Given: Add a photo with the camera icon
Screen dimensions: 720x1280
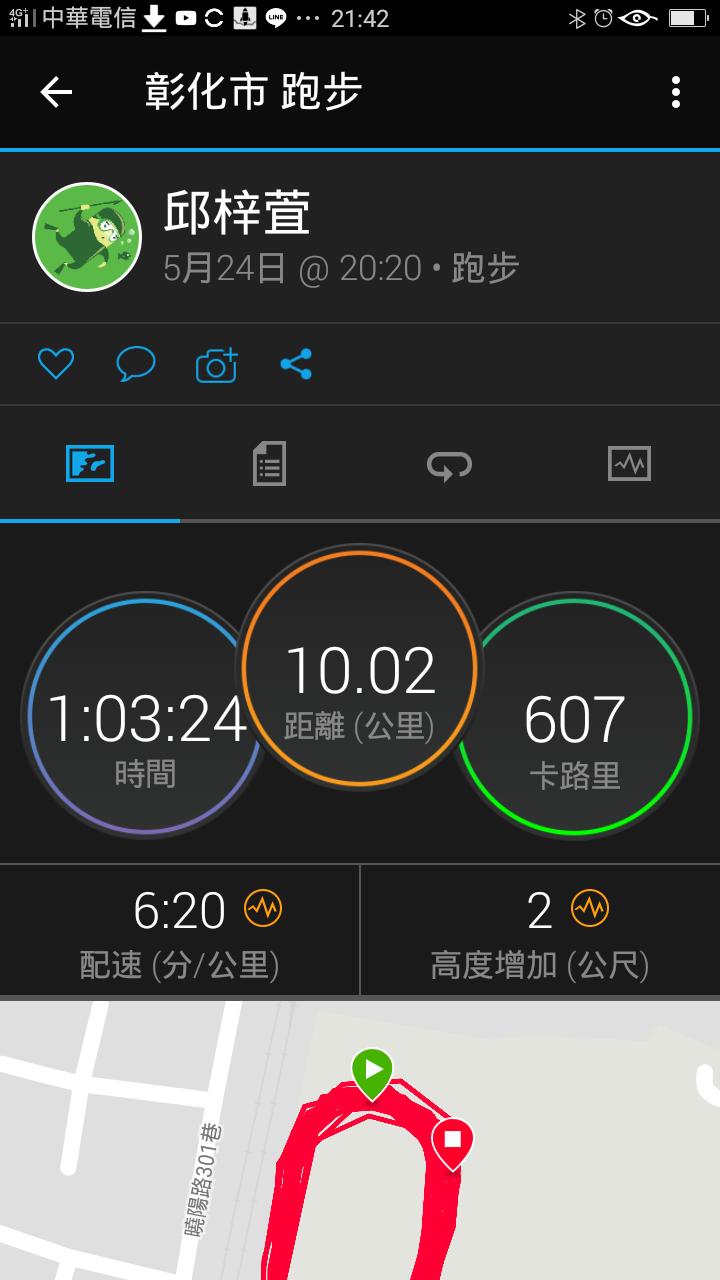Looking at the screenshot, I should click(216, 366).
